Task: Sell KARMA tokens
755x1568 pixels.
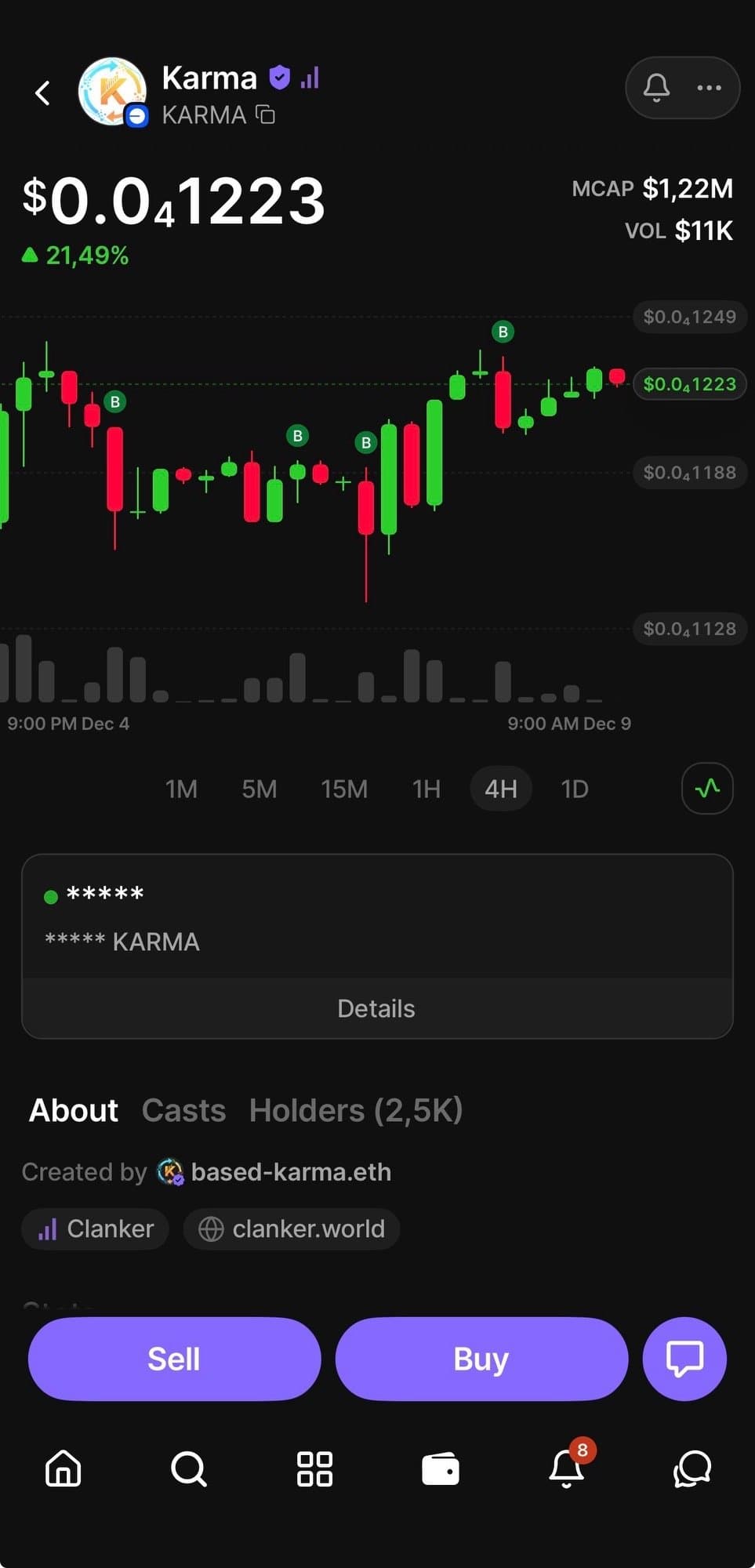Action: 174,1359
